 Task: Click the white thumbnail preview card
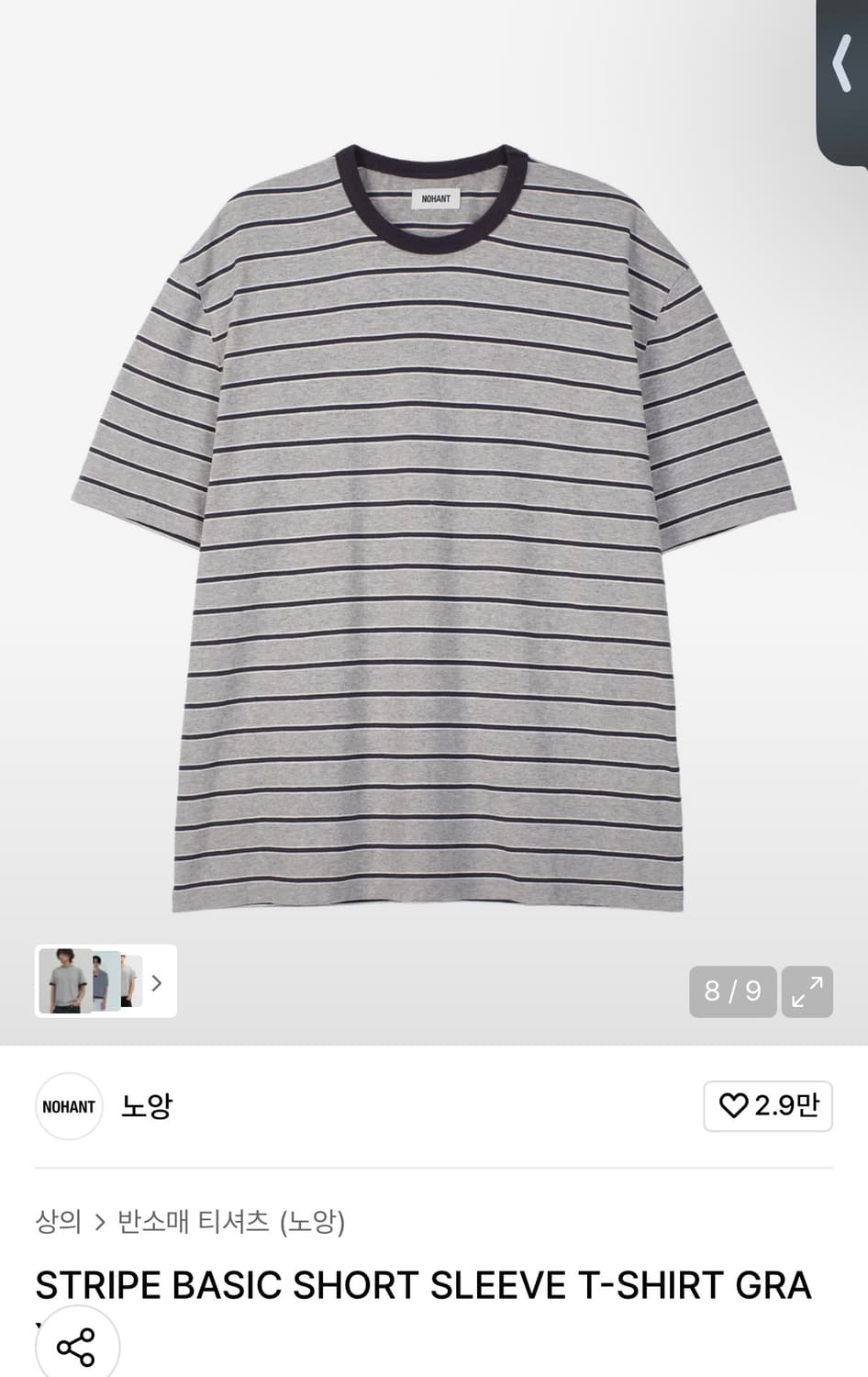point(106,983)
